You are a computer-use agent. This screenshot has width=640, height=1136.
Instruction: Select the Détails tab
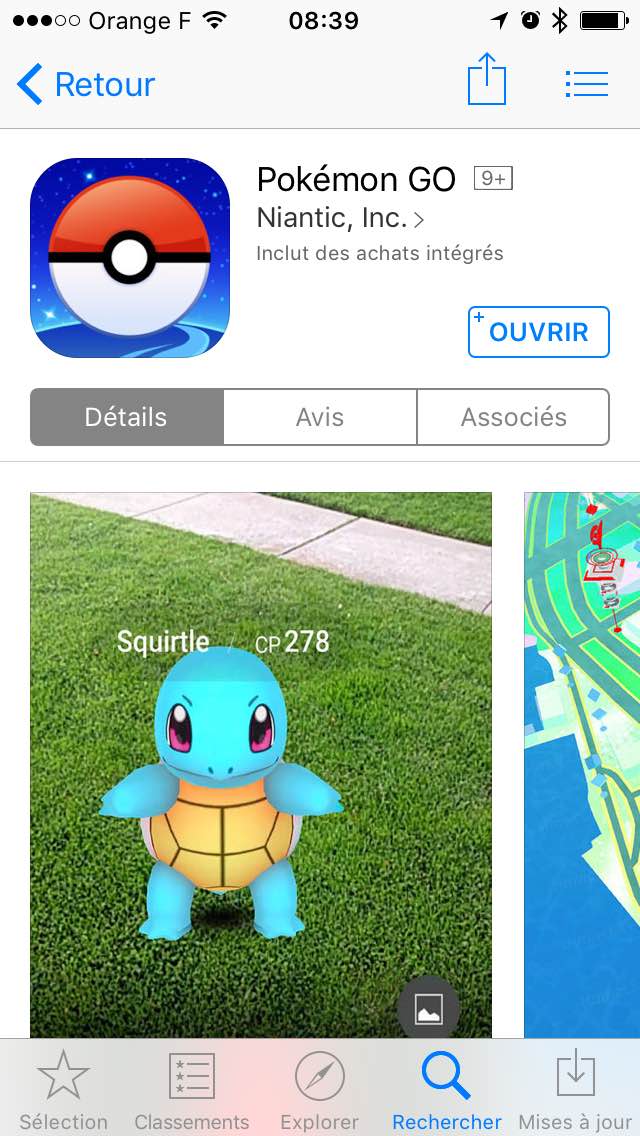pos(126,417)
